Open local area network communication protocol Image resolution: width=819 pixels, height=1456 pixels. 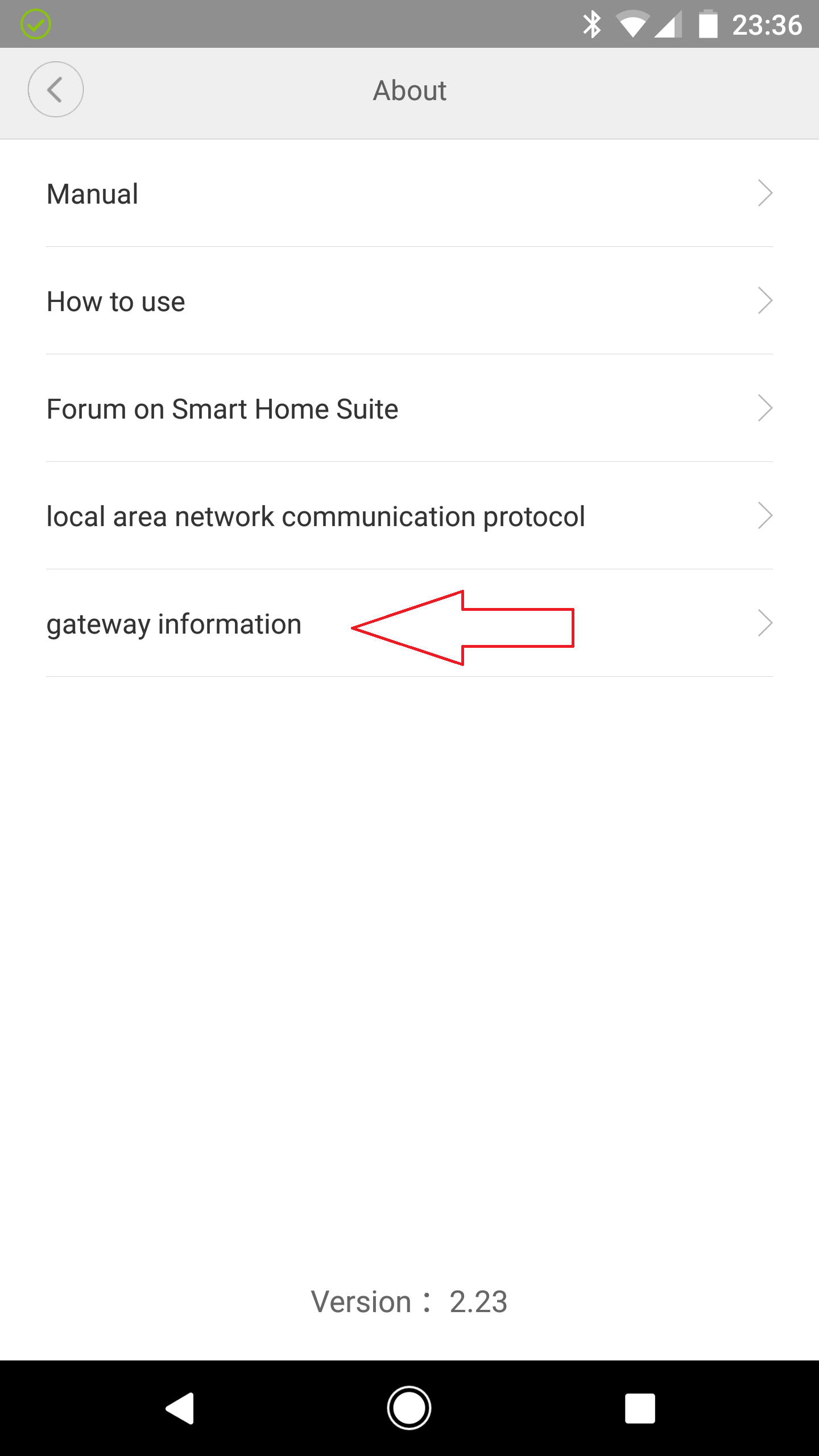pyautogui.click(x=408, y=516)
